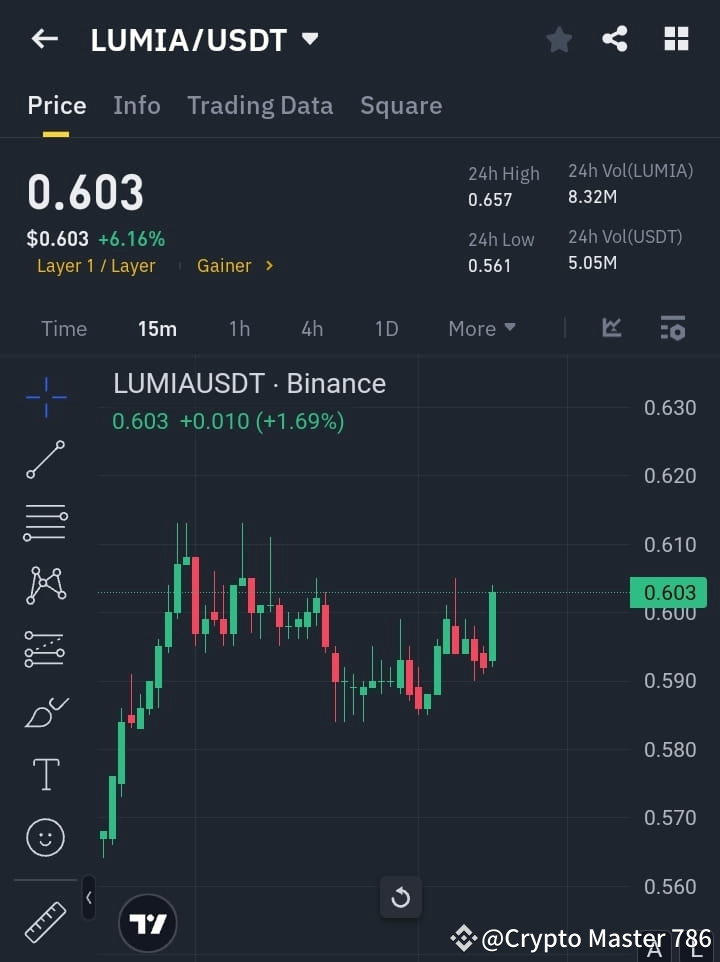
Task: Open the horizontal lines drawing tool
Action: point(45,523)
